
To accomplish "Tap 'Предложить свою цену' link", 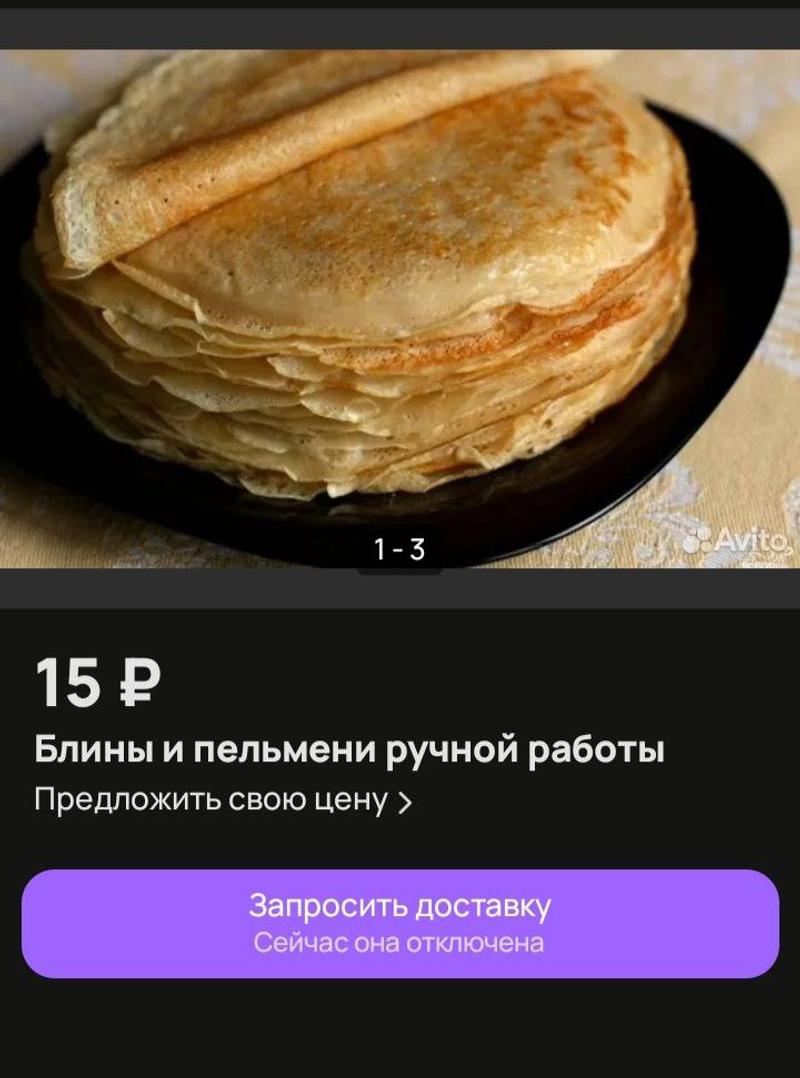I will click(223, 800).
